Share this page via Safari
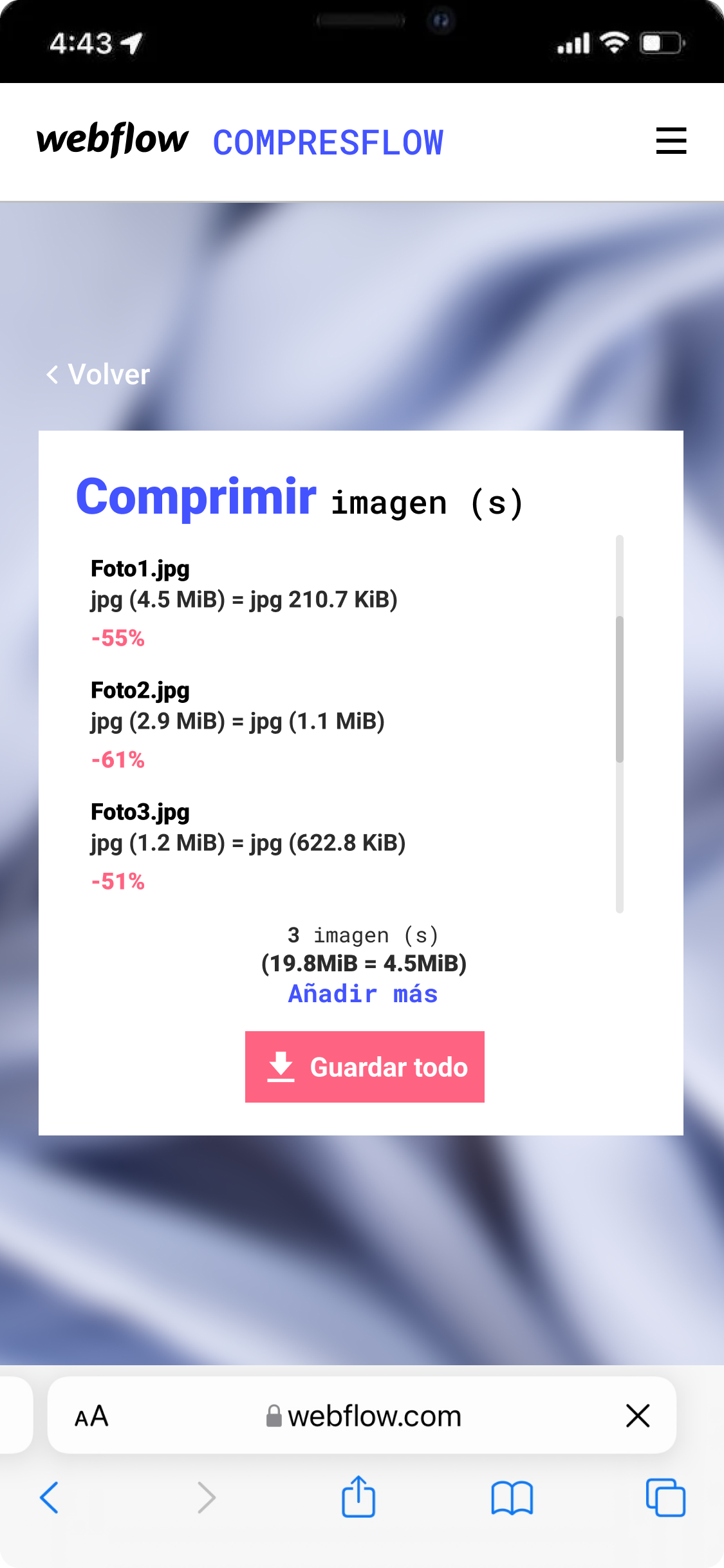This screenshot has width=724, height=1568. [x=358, y=1497]
